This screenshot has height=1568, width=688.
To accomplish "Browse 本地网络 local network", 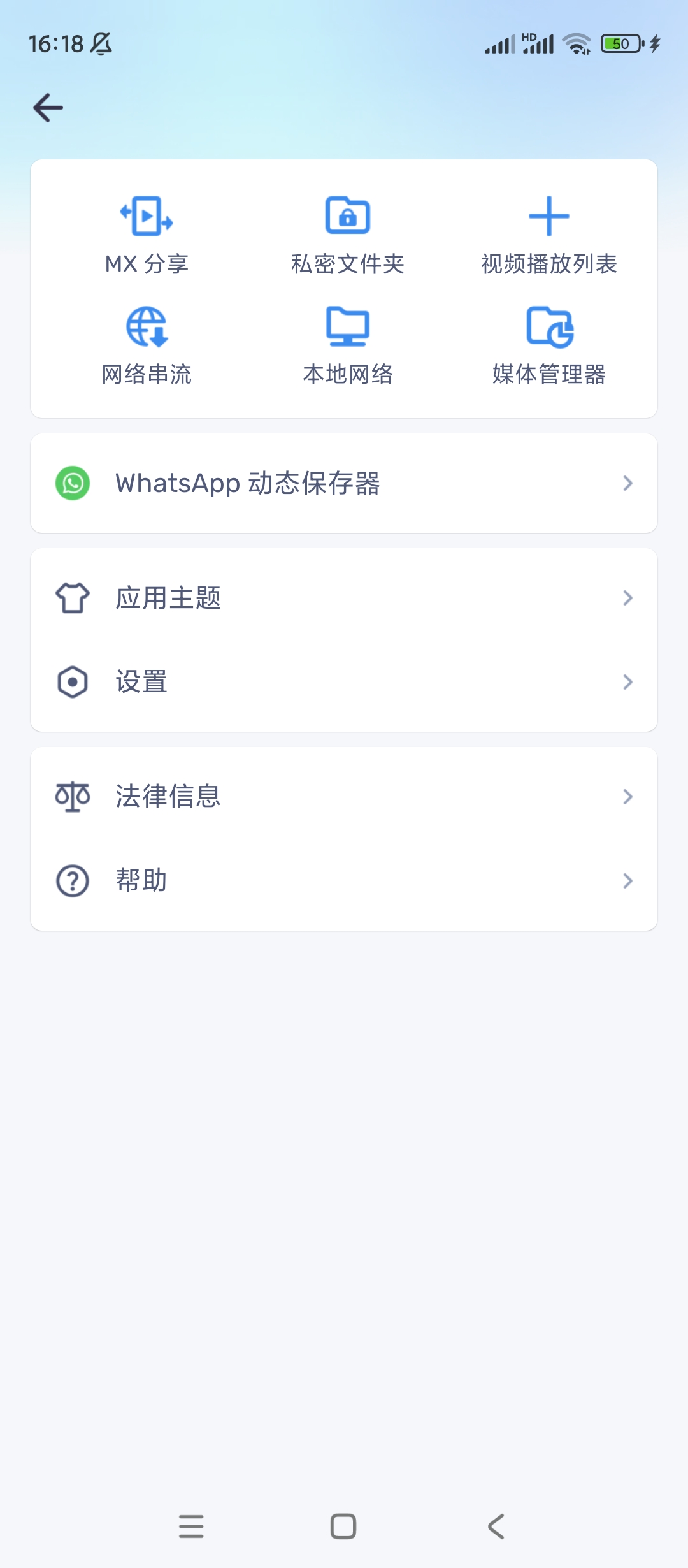I will point(347,345).
